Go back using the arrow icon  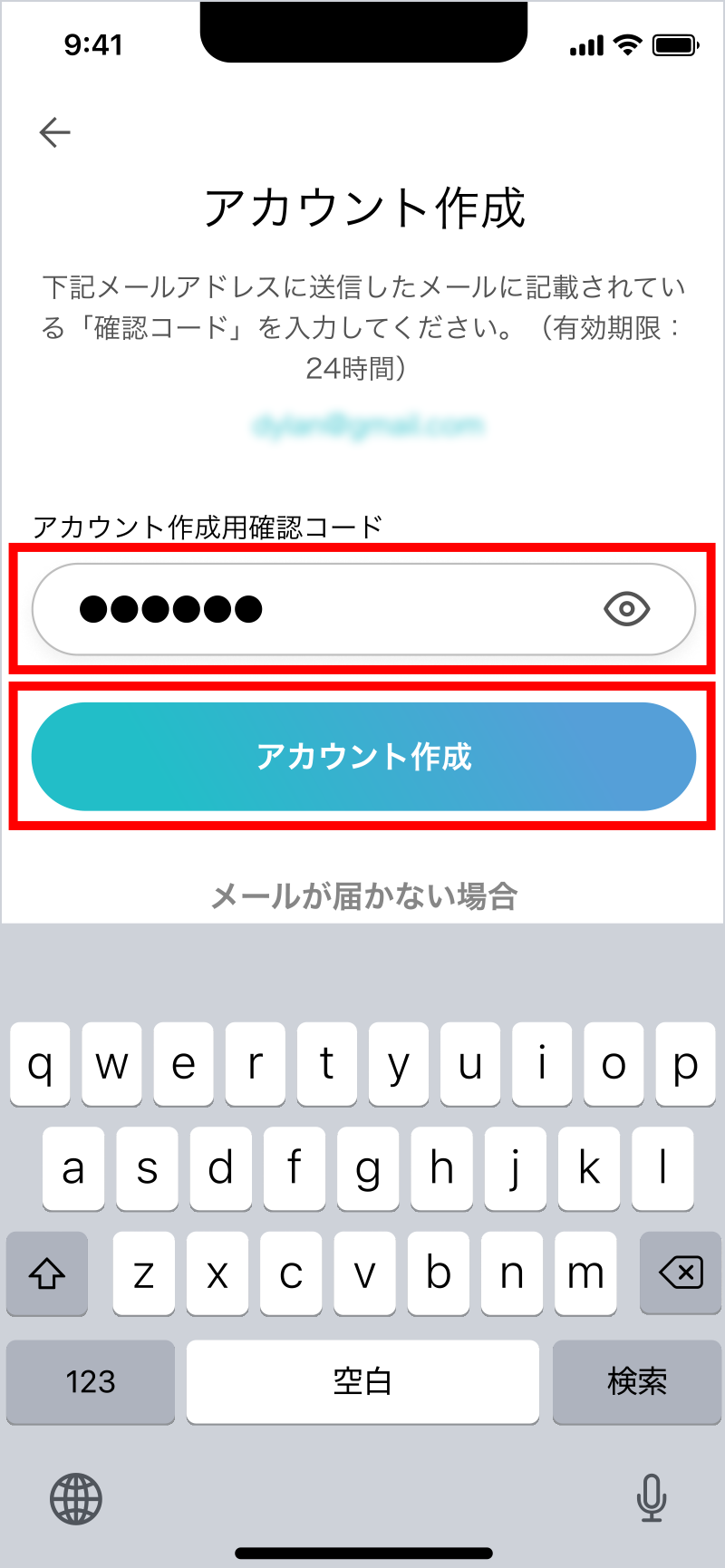[55, 132]
